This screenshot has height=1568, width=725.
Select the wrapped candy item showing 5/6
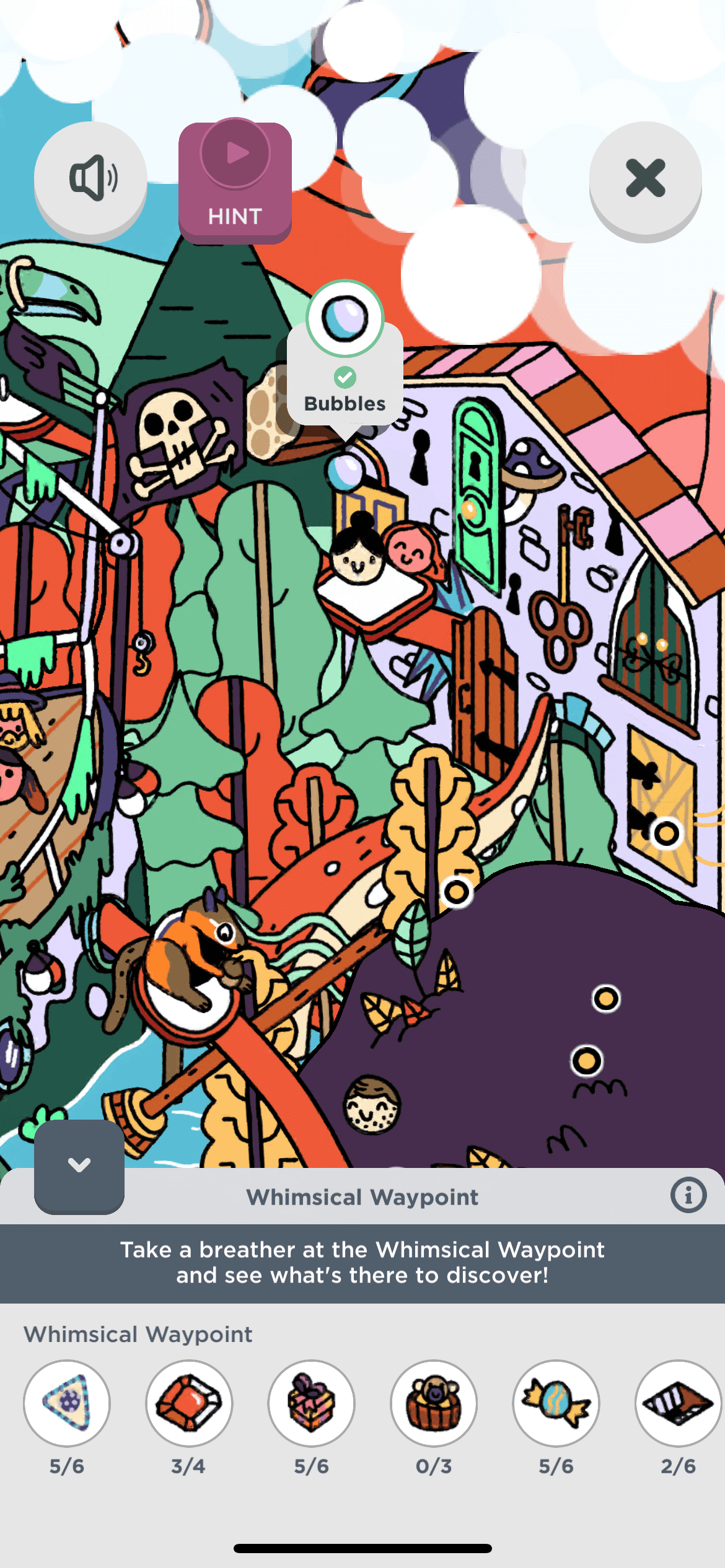[556, 1403]
